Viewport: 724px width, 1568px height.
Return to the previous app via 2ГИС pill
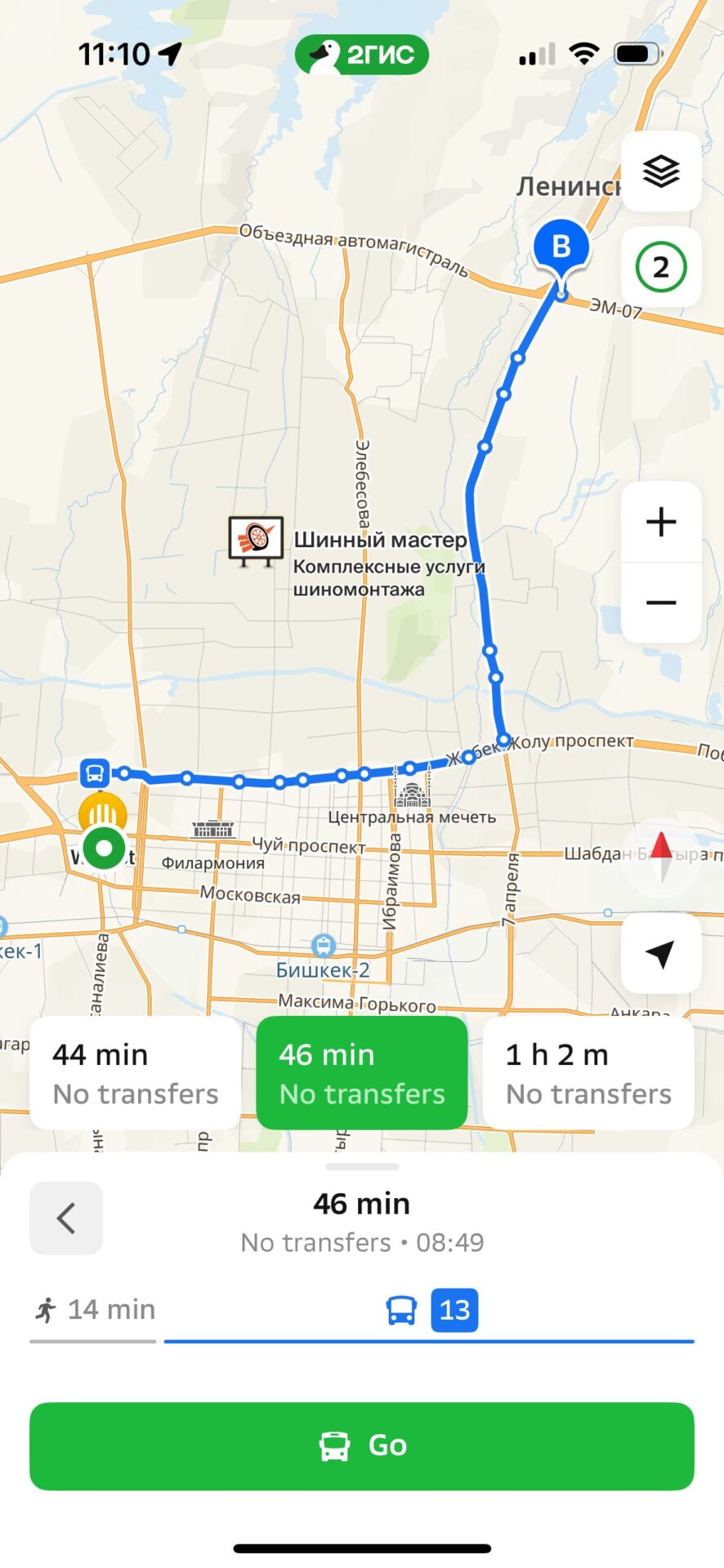(362, 56)
